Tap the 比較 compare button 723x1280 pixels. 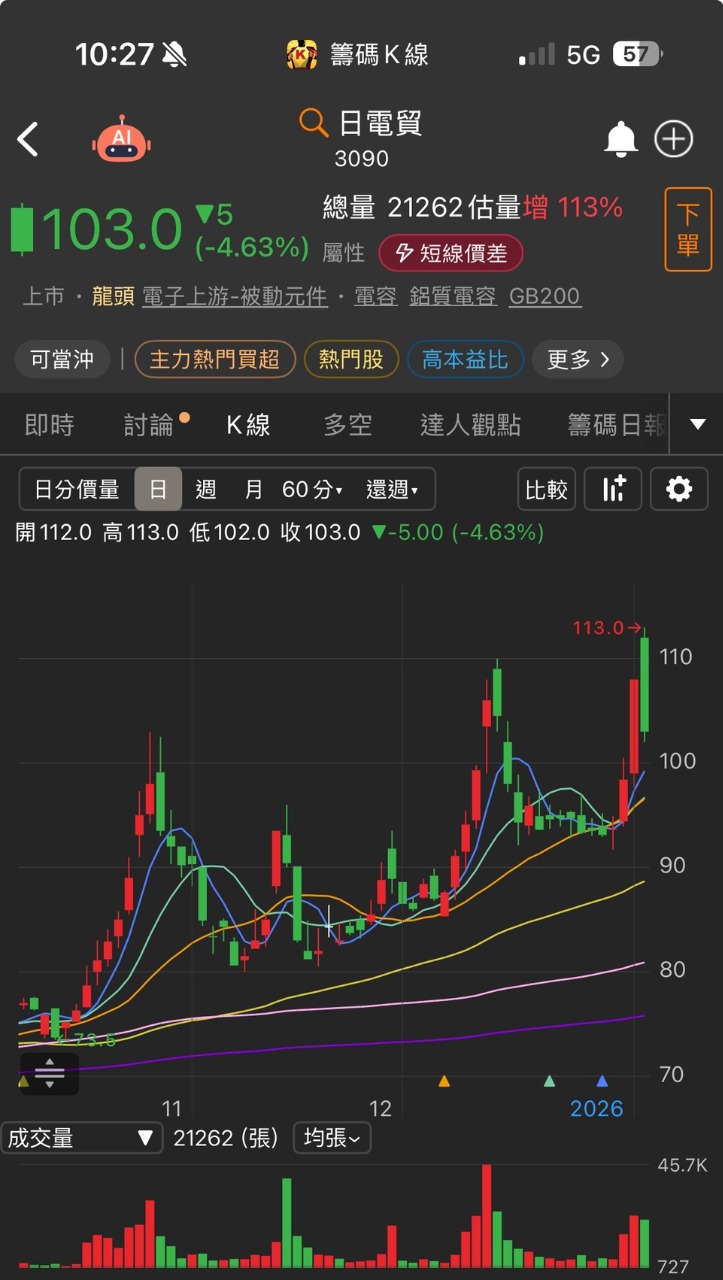[x=546, y=489]
